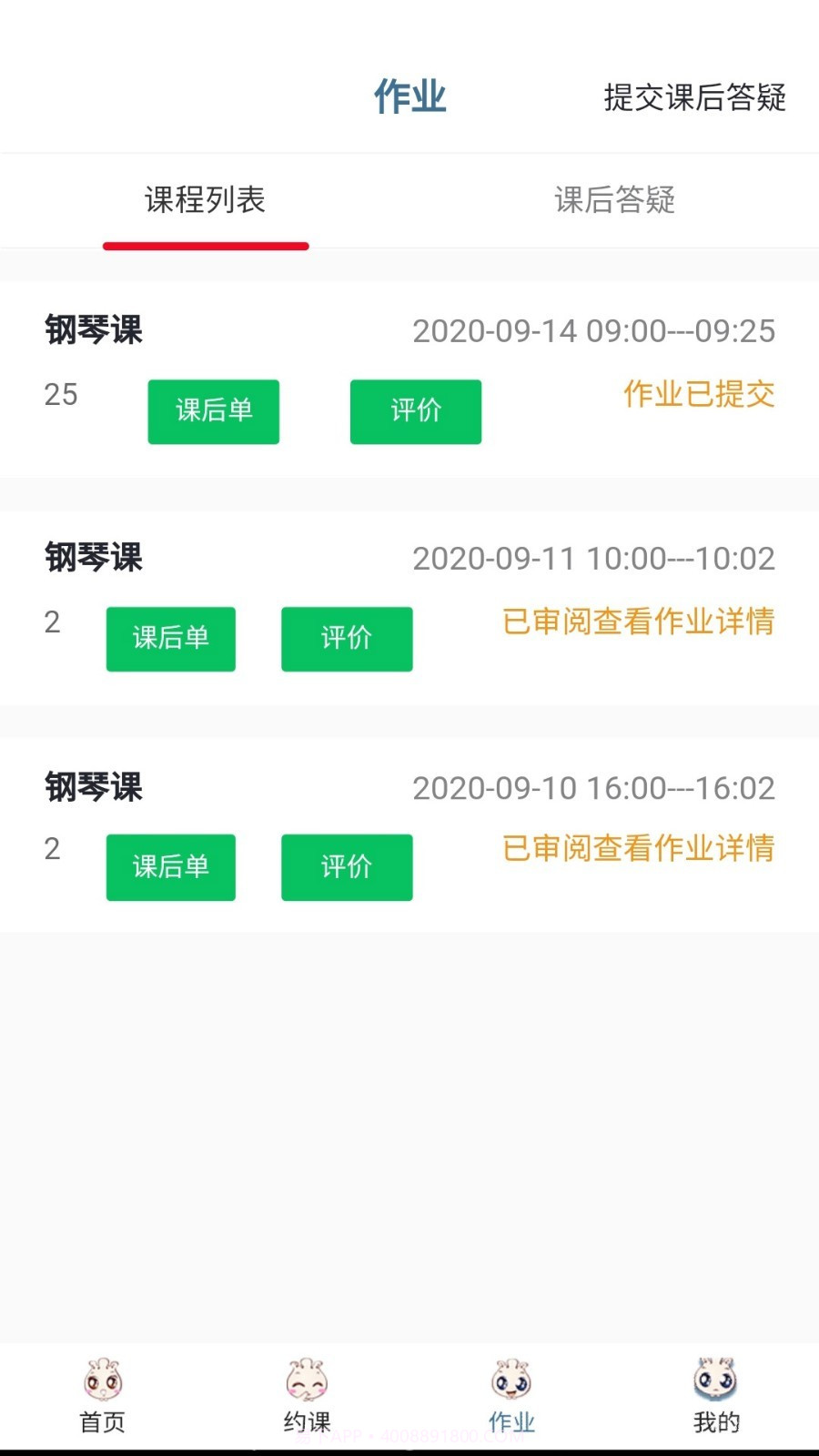Tap 评价 for the 2020-09-14 piano lesson
This screenshot has width=819, height=1456.
pyautogui.click(x=415, y=411)
